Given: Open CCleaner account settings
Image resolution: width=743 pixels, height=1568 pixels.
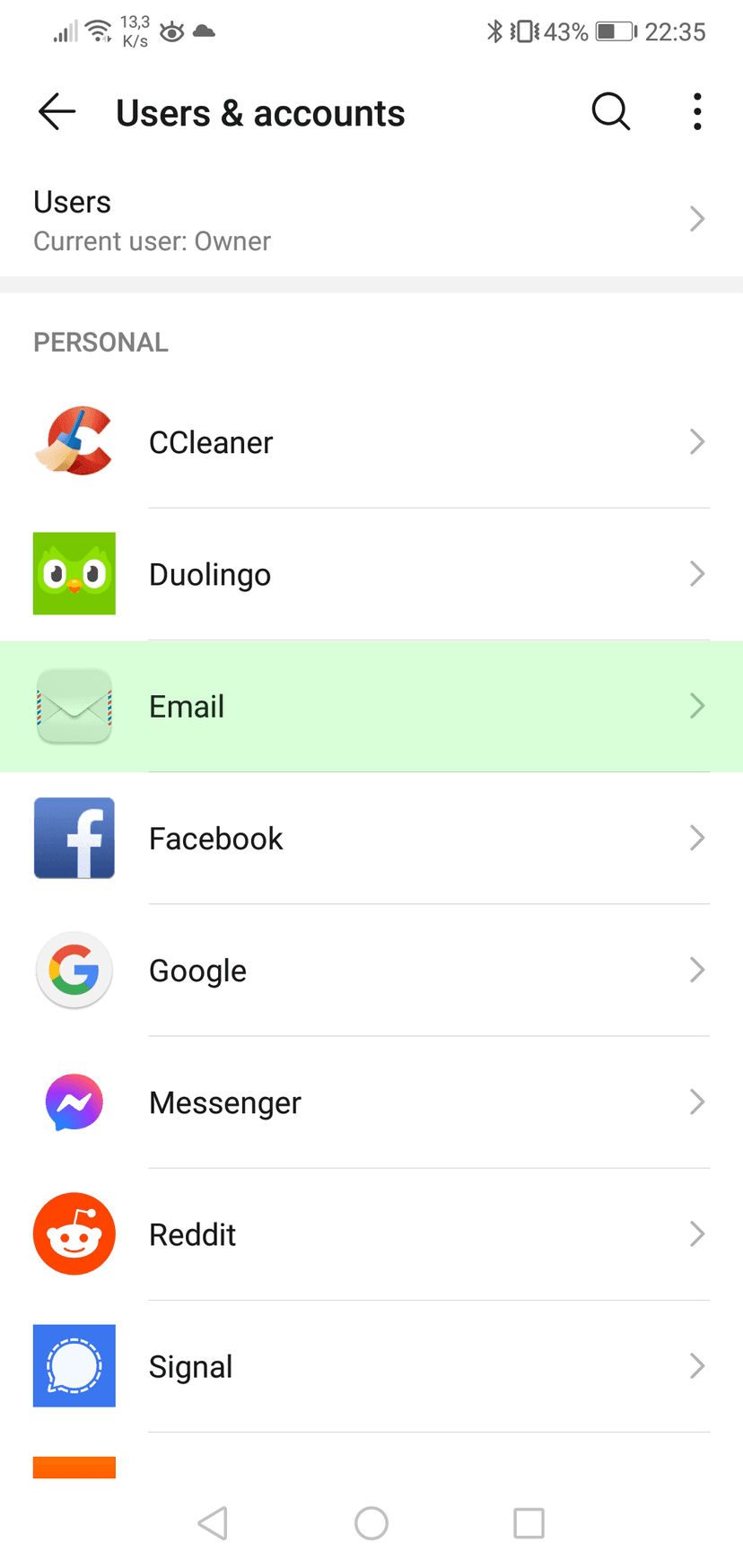Looking at the screenshot, I should 371,442.
